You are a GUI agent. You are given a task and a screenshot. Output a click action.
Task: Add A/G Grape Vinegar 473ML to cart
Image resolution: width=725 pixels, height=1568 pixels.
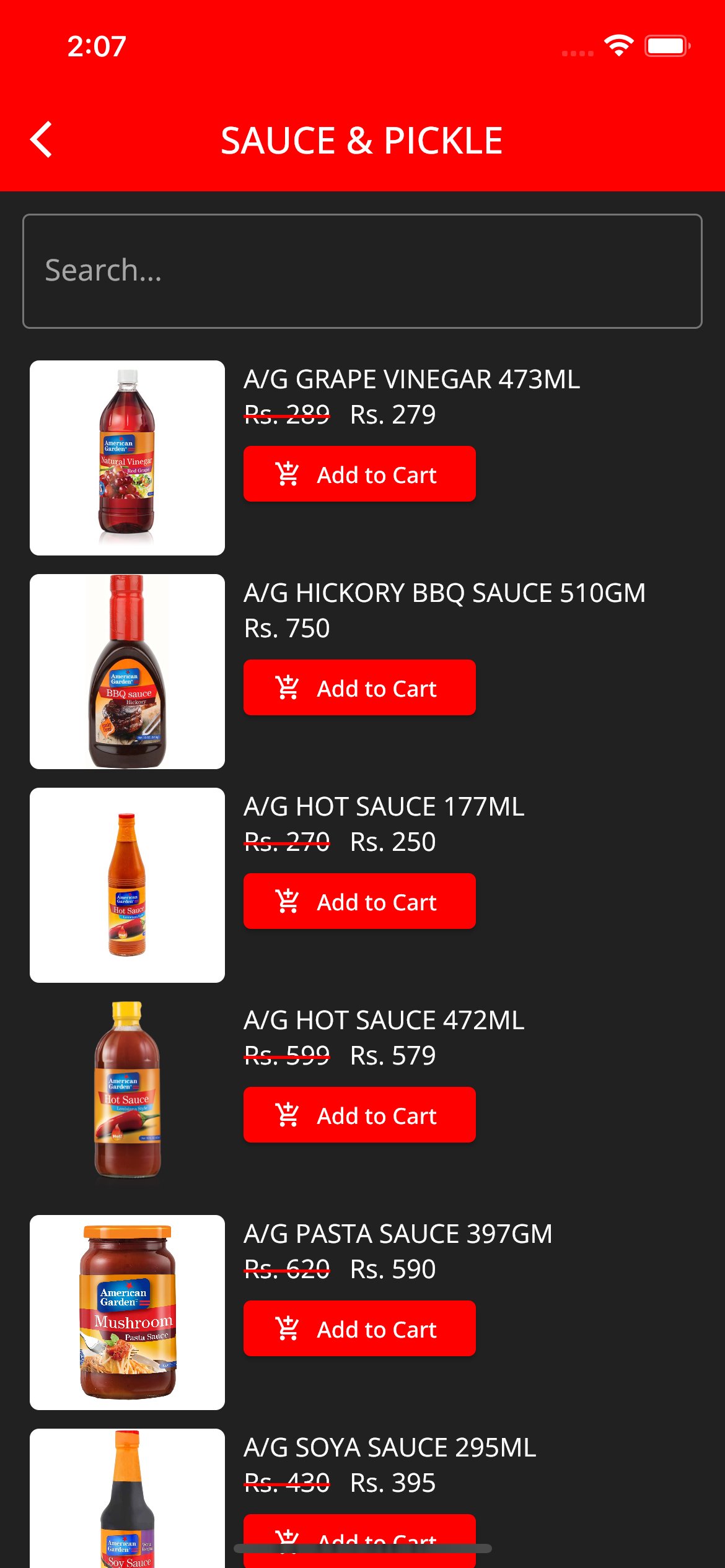pyautogui.click(x=359, y=474)
